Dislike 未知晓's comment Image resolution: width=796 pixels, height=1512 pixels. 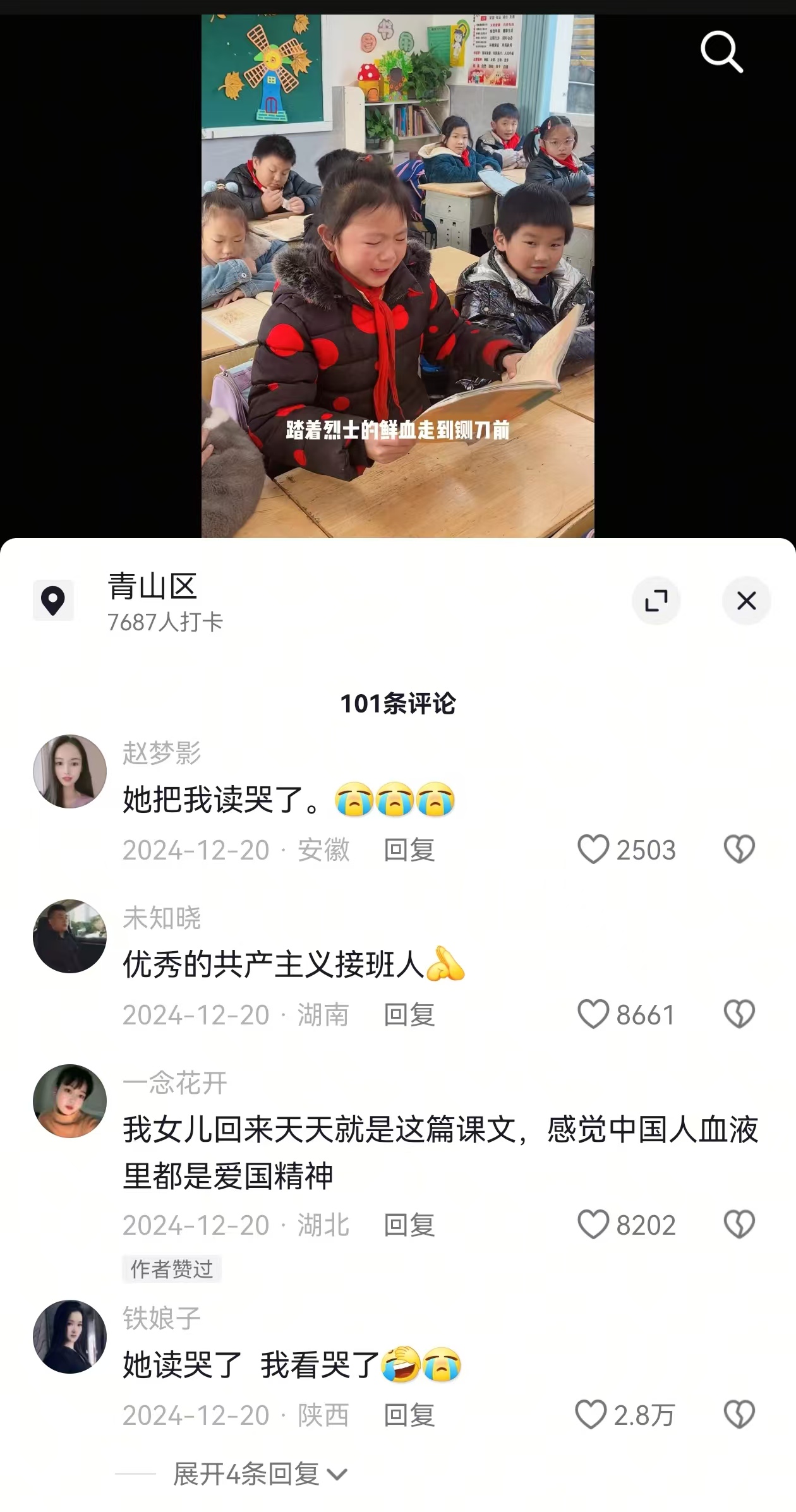[739, 1014]
